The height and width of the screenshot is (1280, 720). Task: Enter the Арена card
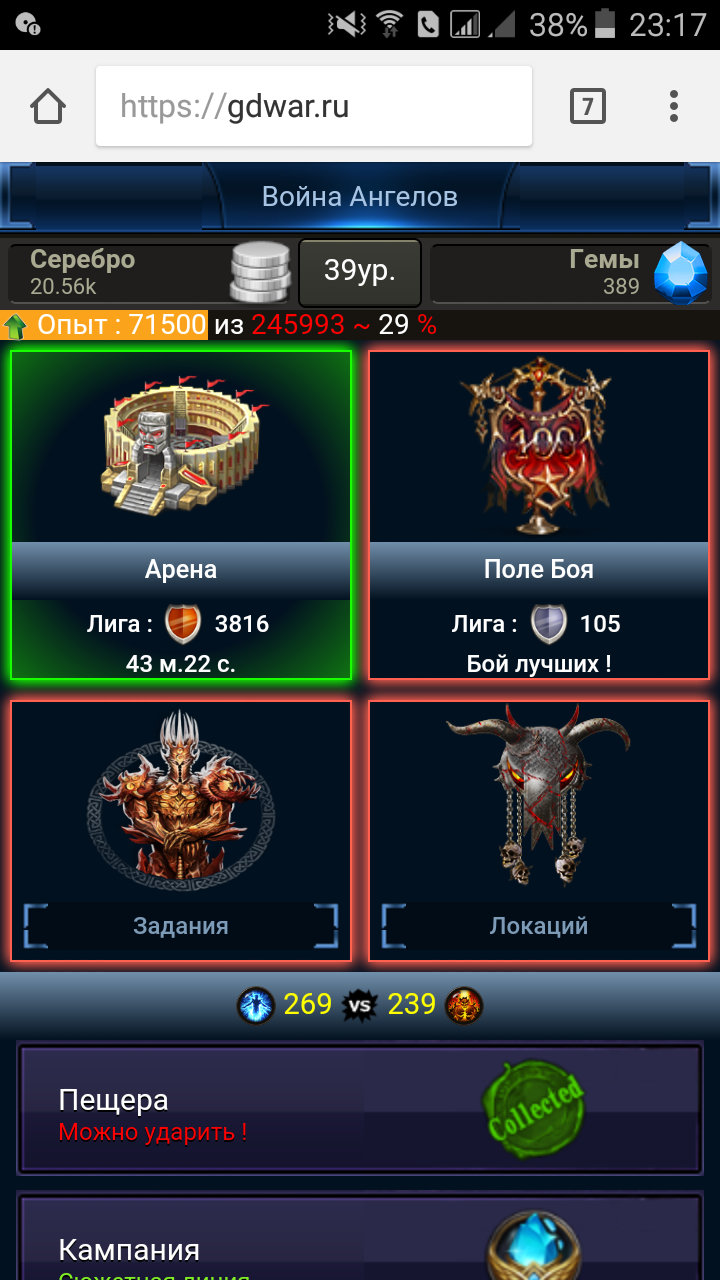point(181,515)
